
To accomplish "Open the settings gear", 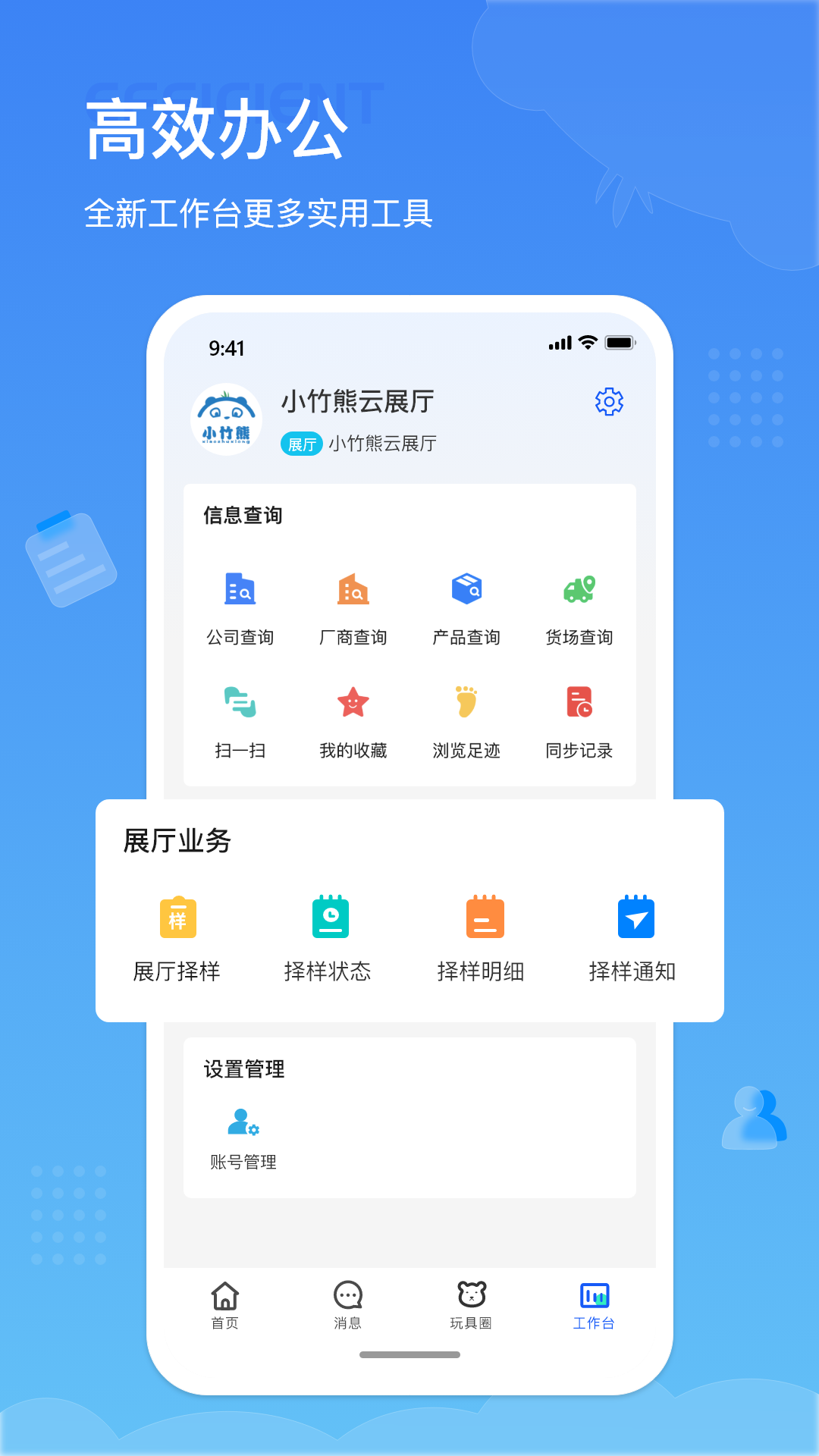I will coord(608,402).
